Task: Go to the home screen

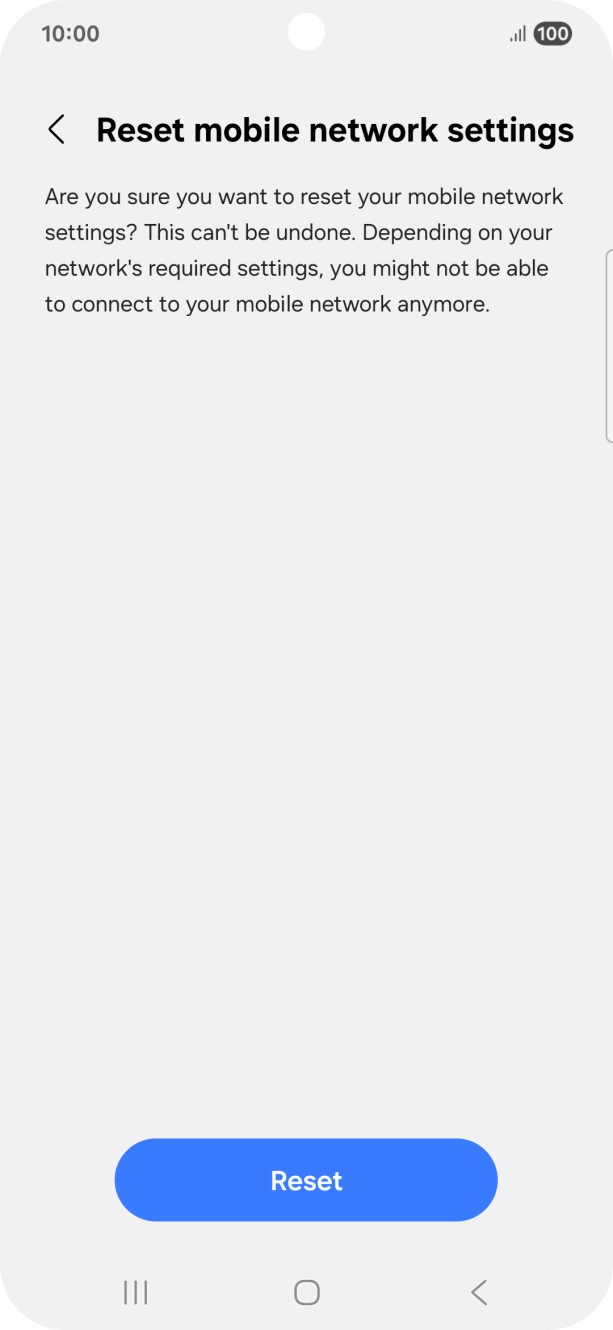Action: point(306,1292)
